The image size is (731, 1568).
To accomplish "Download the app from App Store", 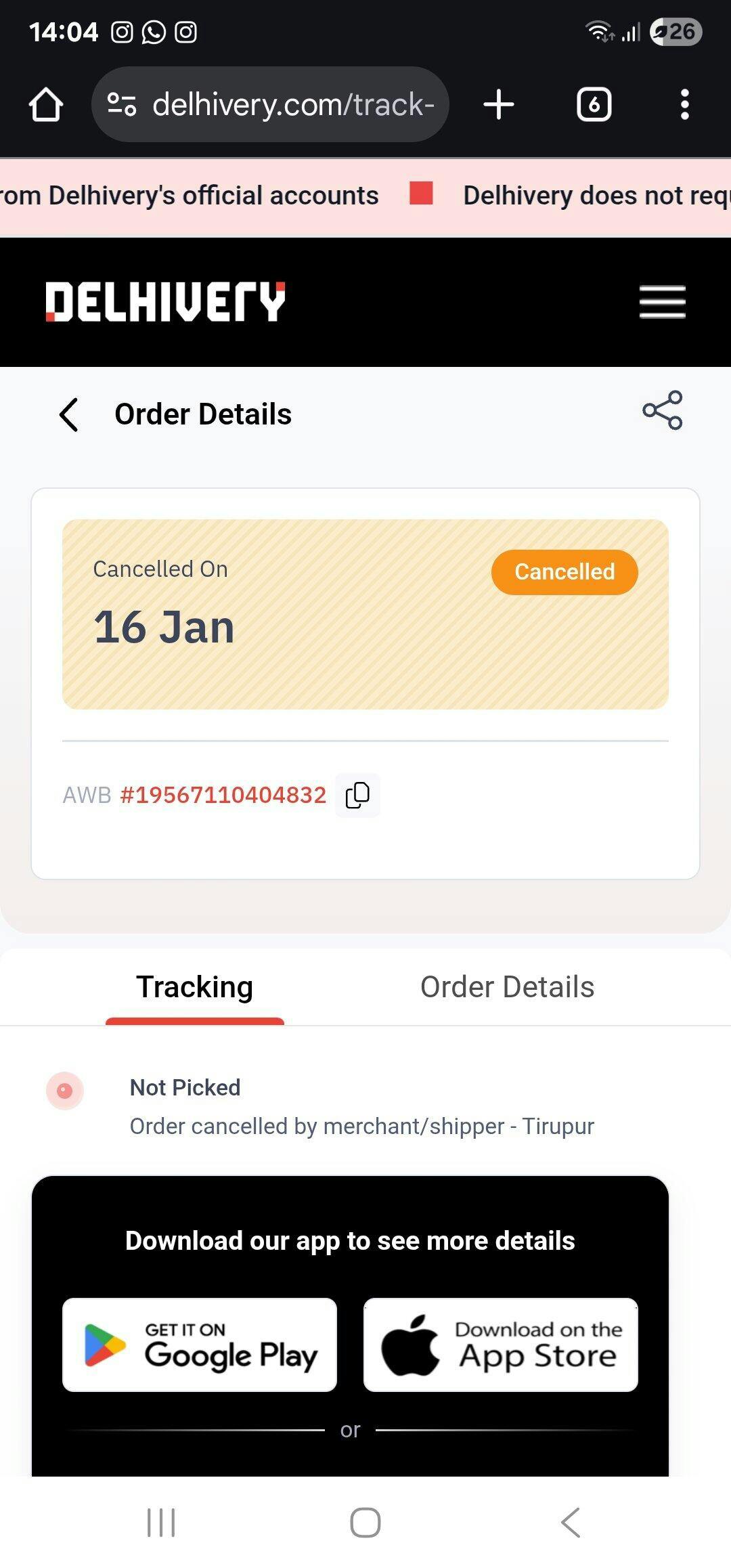I will (500, 1345).
